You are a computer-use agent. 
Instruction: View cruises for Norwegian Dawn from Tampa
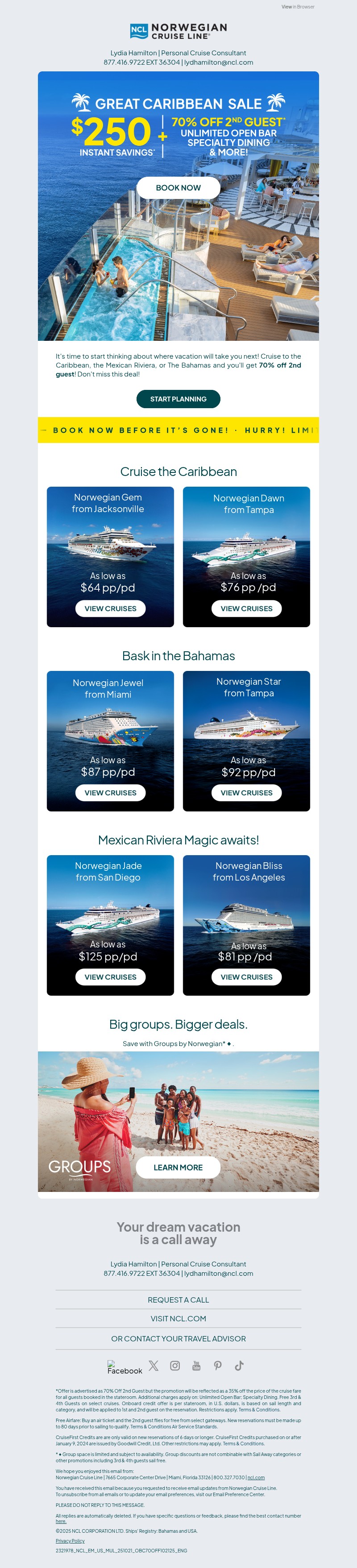[246, 608]
